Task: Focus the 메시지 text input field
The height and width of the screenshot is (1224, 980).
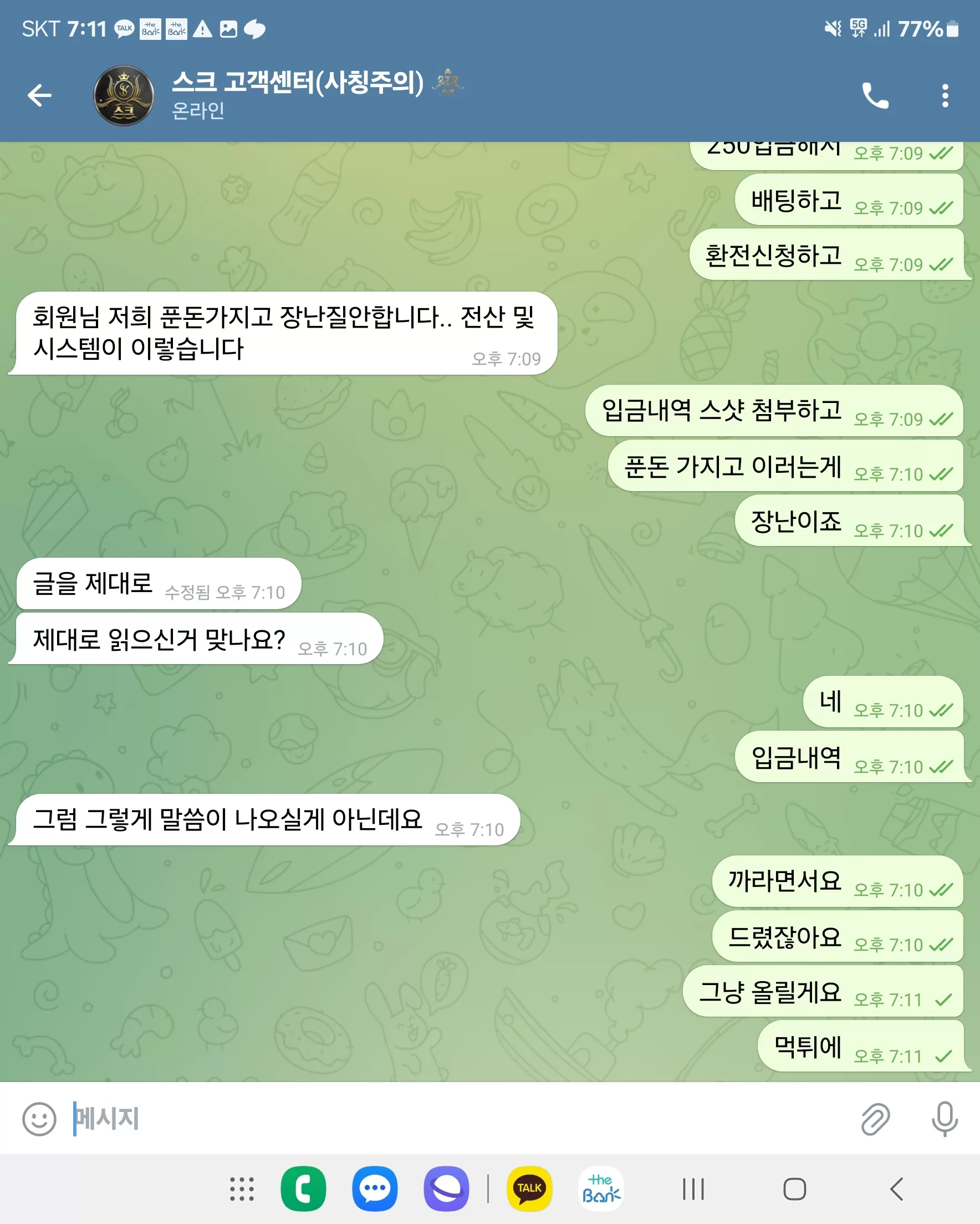Action: tap(454, 1119)
